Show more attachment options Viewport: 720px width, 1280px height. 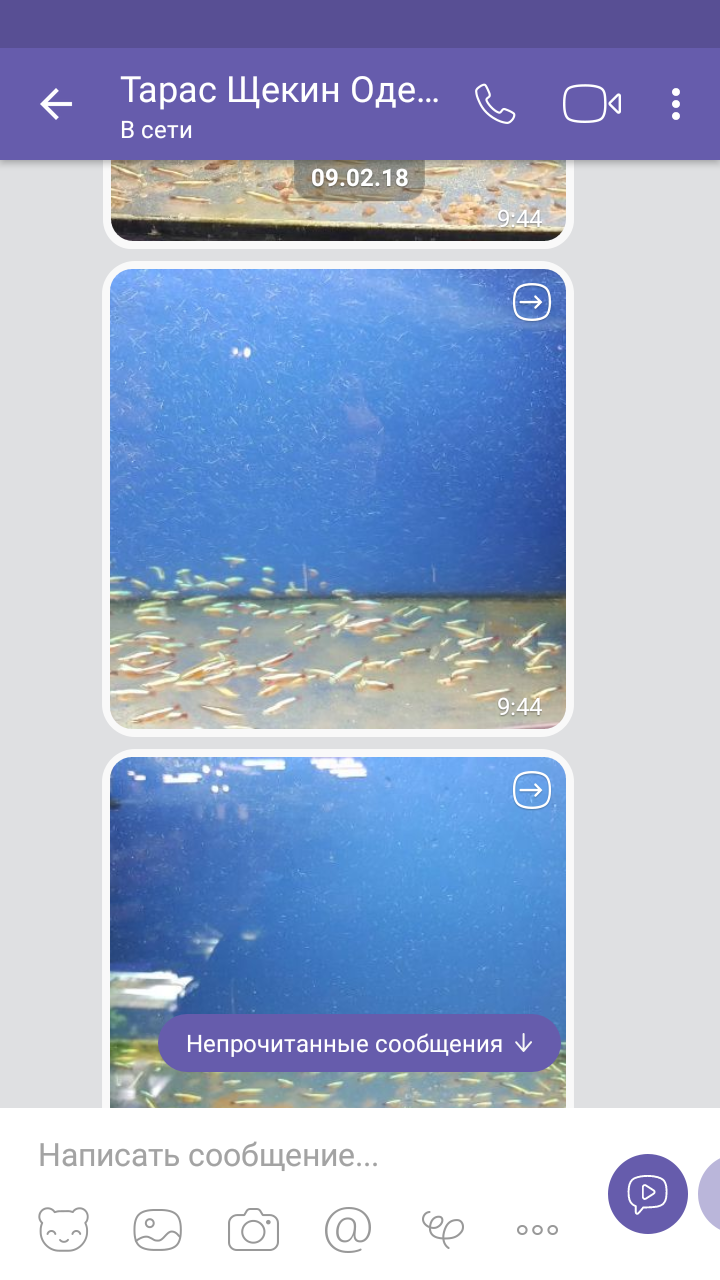click(537, 1229)
